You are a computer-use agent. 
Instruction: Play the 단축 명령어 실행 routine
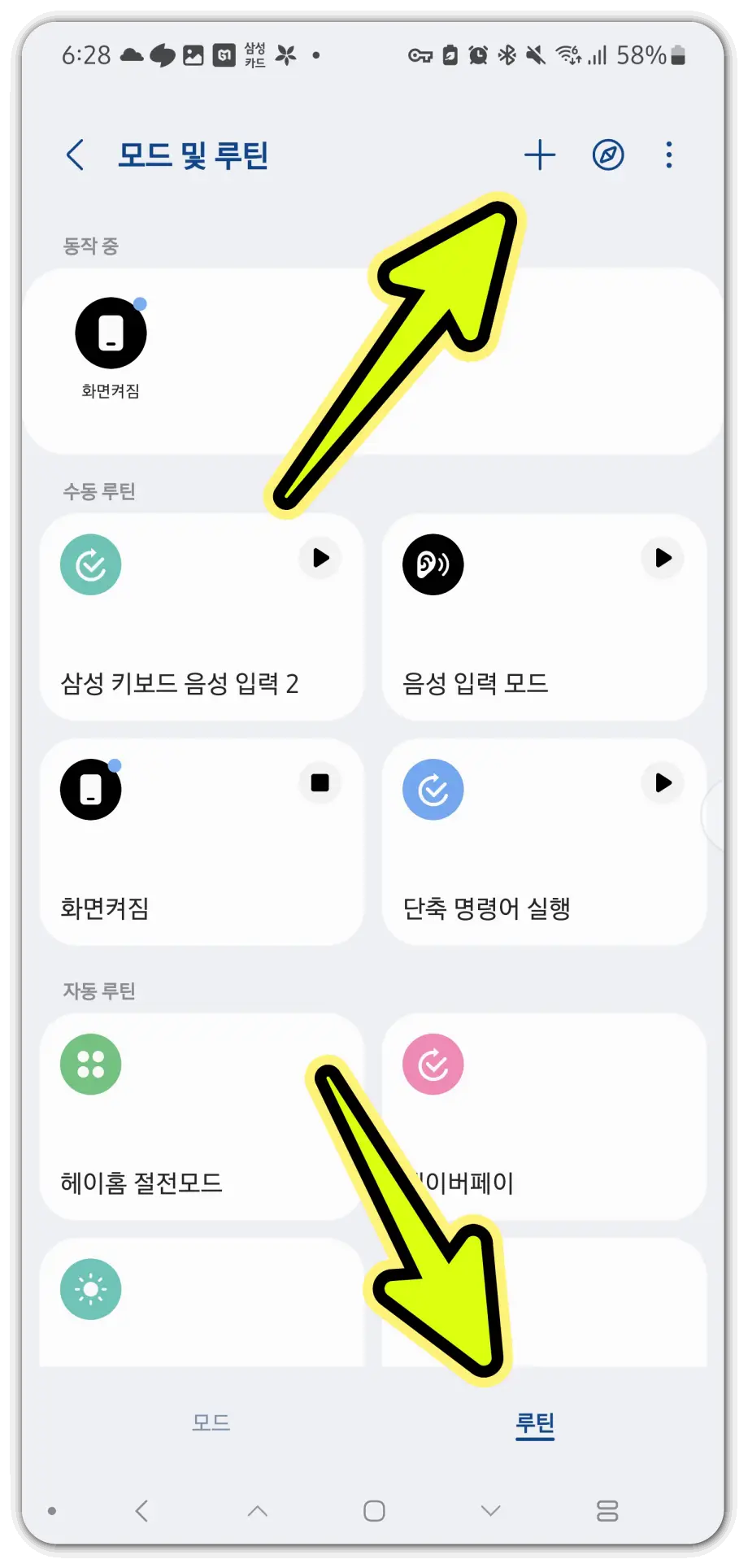click(x=662, y=782)
